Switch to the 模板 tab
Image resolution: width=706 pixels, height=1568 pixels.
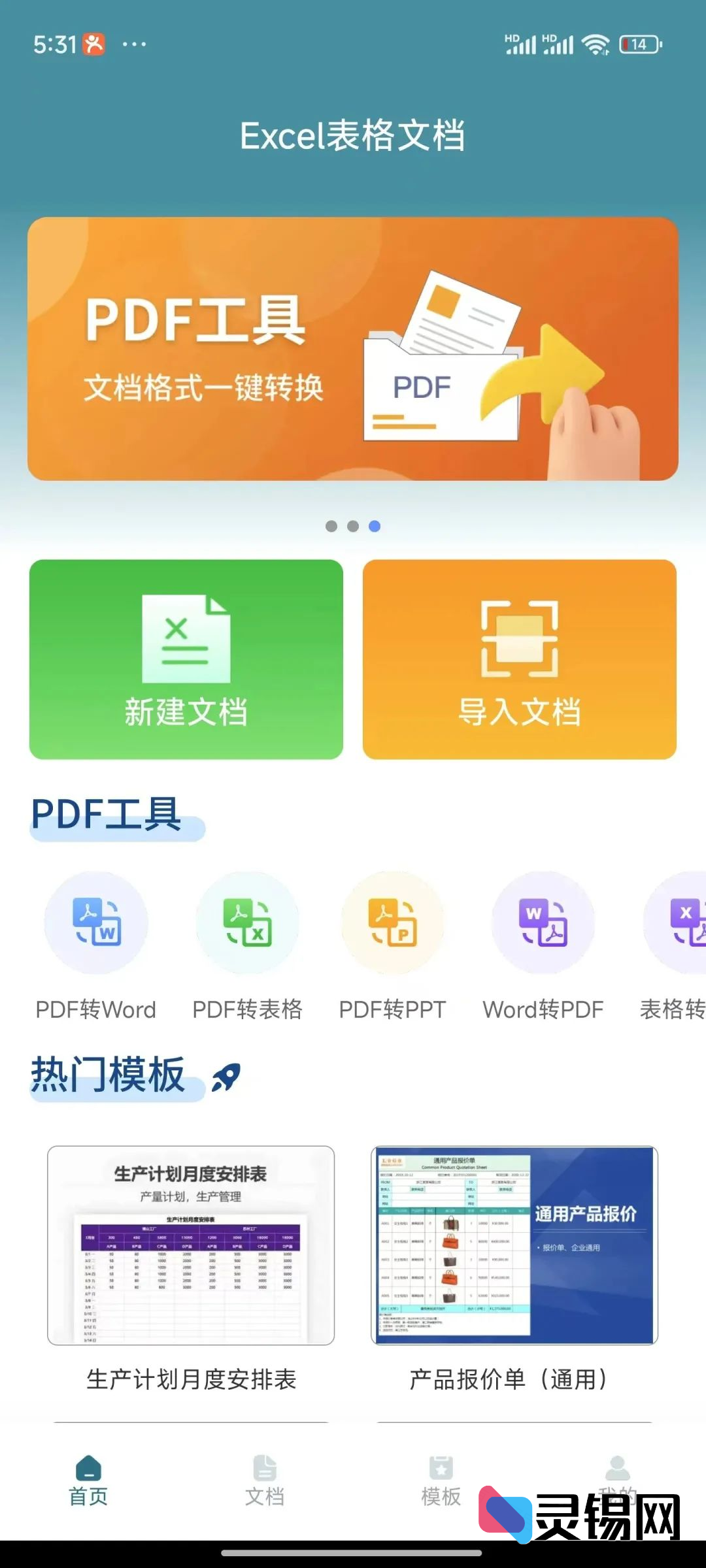coord(441,1480)
